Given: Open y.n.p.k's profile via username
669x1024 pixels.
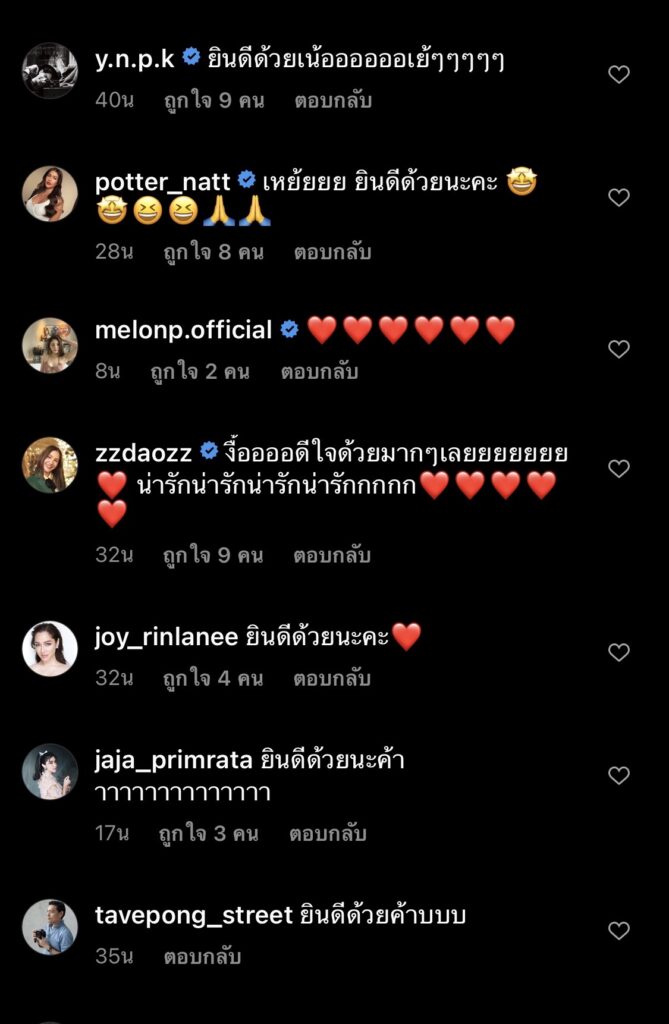Looking at the screenshot, I should click(x=135, y=58).
